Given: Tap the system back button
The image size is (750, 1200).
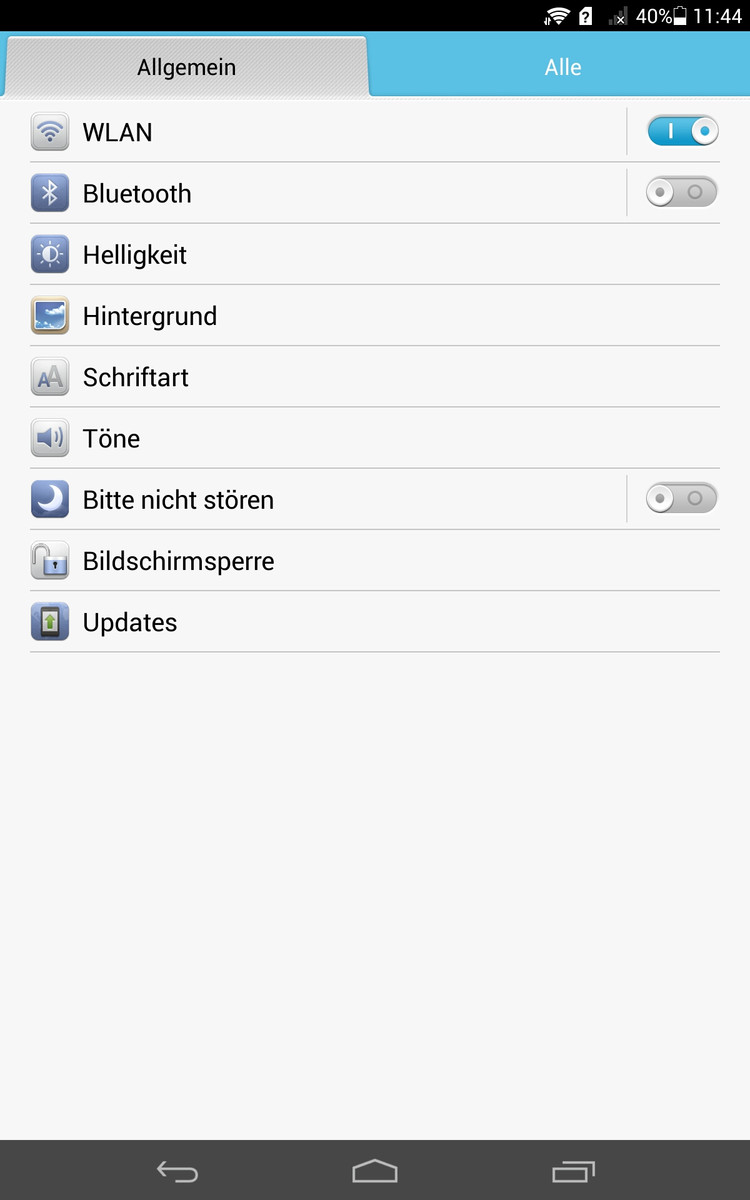Looking at the screenshot, I should [x=177, y=1171].
